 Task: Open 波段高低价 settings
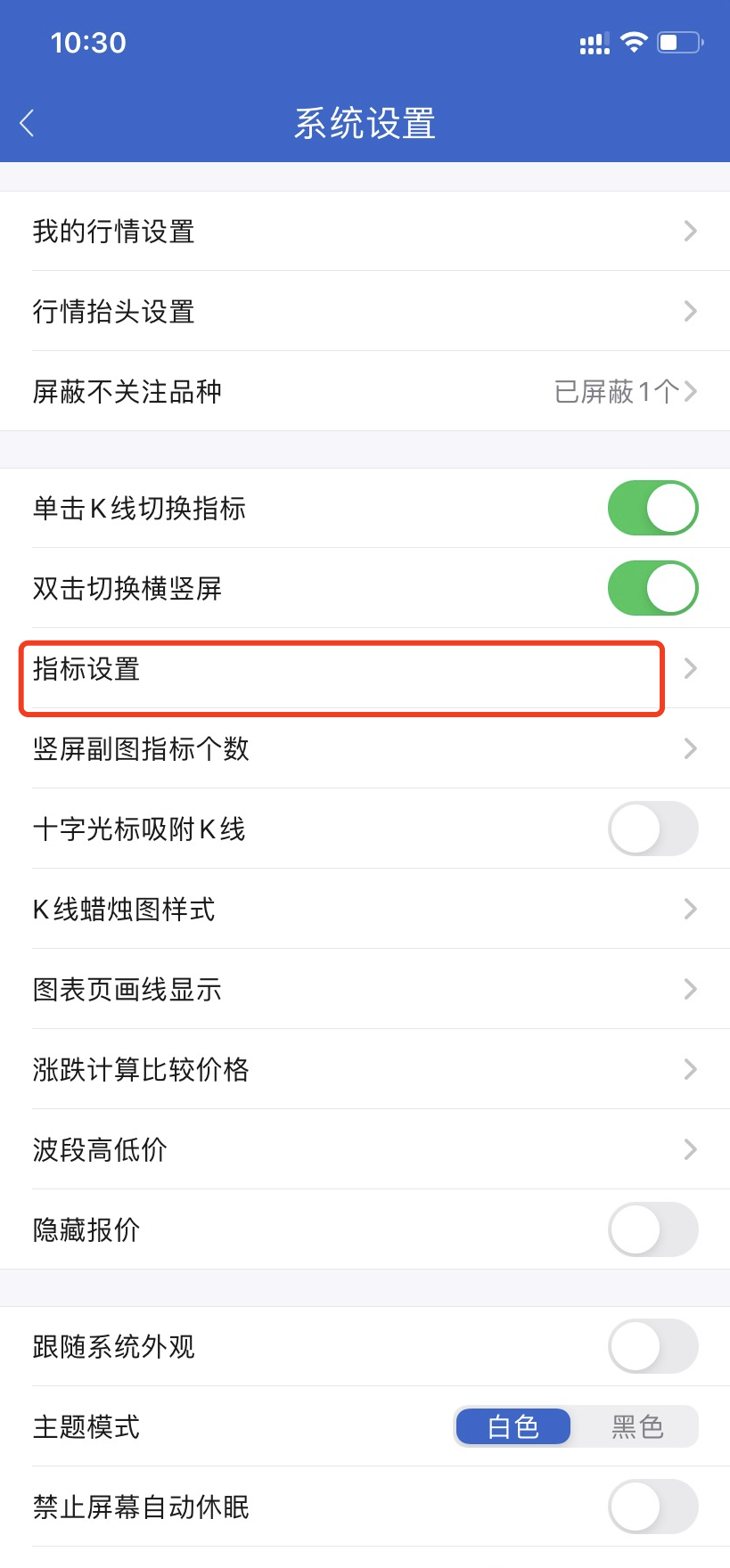pos(365,1150)
